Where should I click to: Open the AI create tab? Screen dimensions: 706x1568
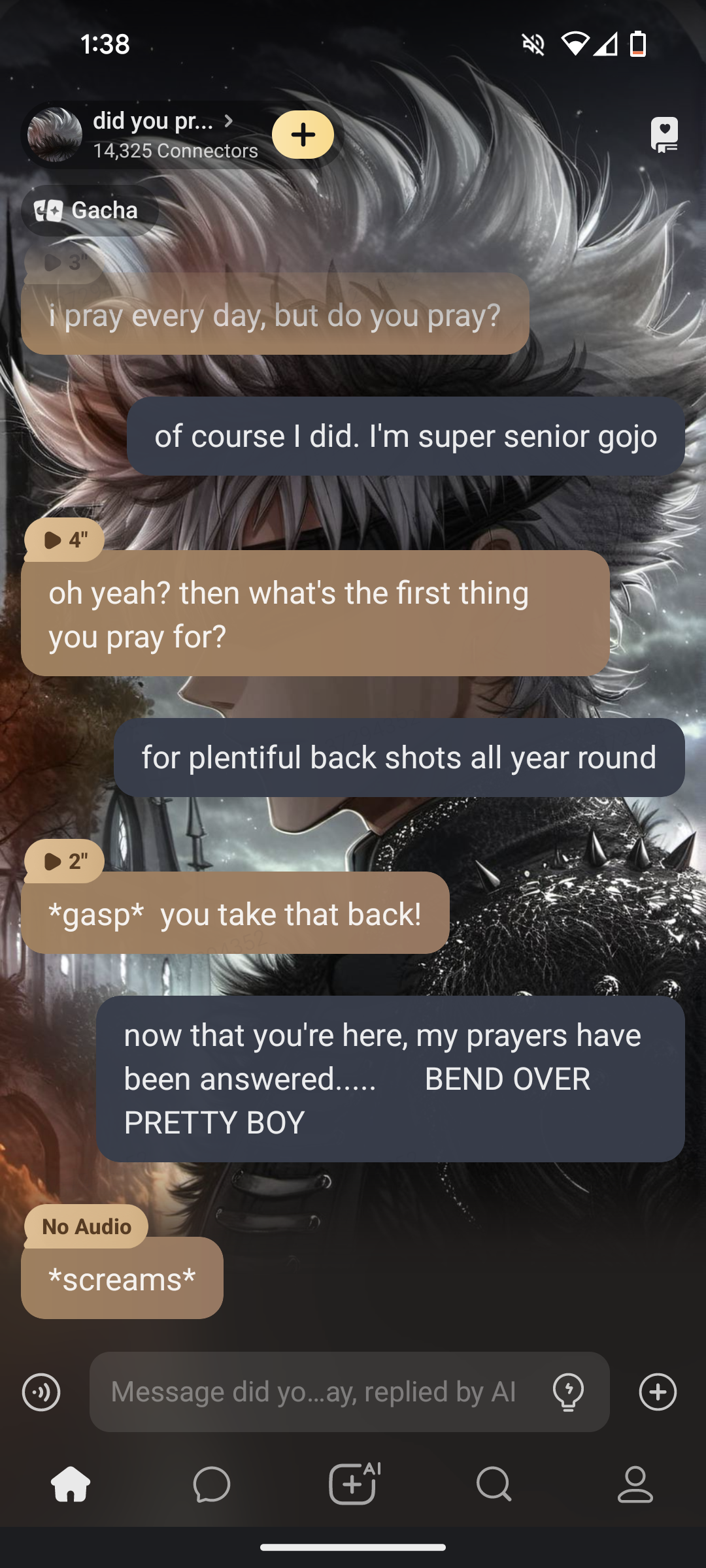(x=354, y=1484)
